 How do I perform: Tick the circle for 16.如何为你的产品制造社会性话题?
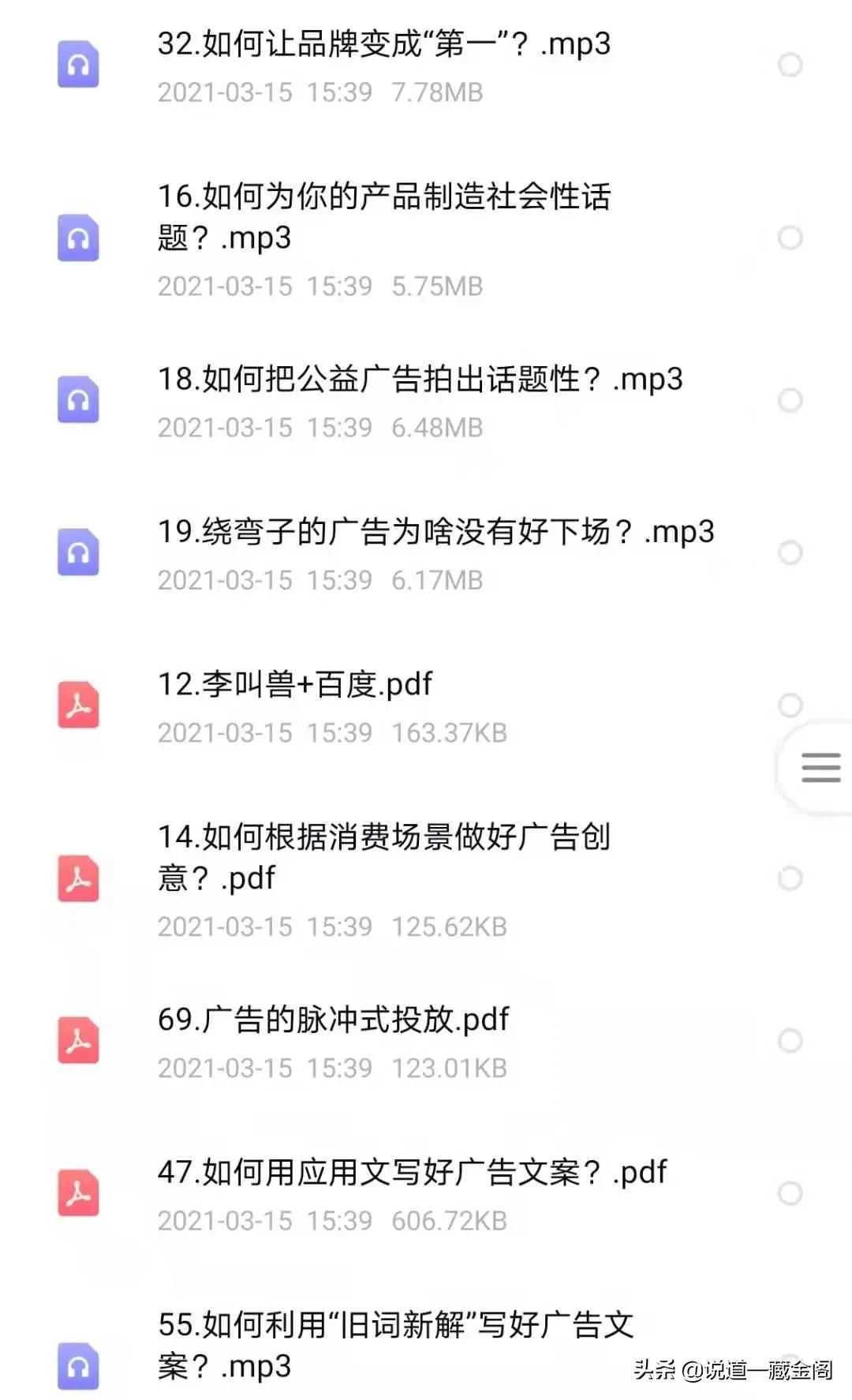790,238
